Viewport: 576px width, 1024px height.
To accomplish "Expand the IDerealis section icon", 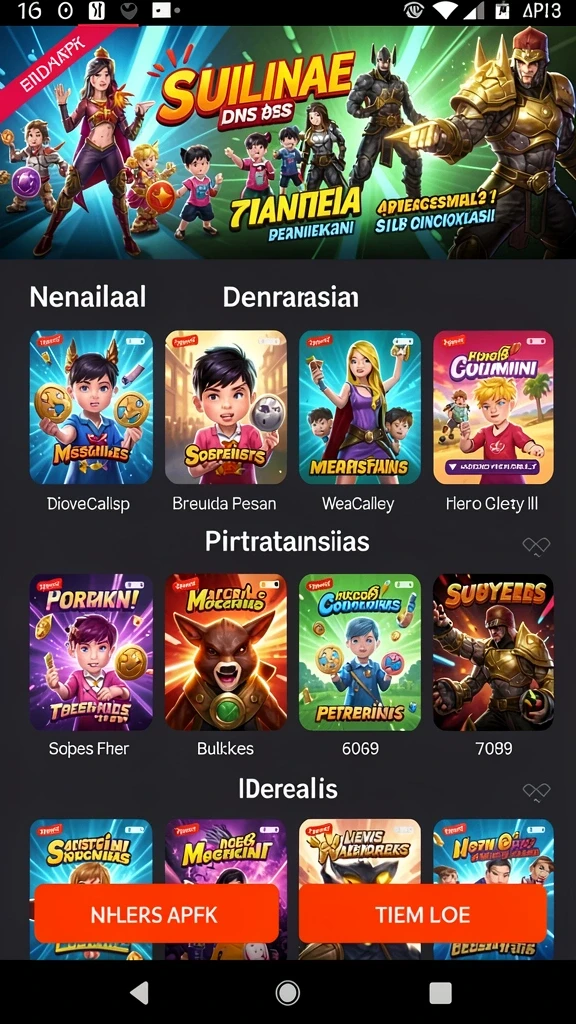I will [536, 792].
